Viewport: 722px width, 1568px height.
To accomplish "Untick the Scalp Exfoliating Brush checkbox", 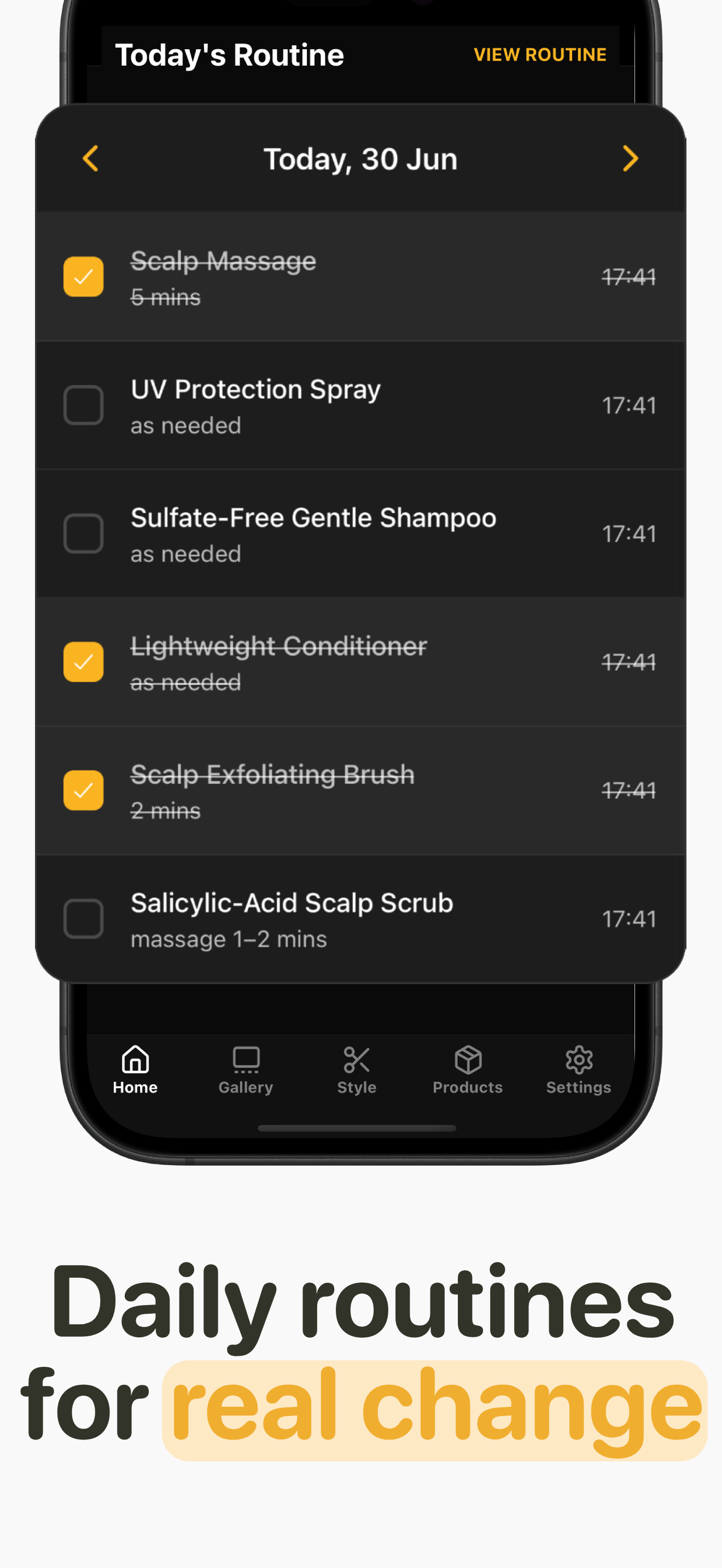I will [83, 791].
